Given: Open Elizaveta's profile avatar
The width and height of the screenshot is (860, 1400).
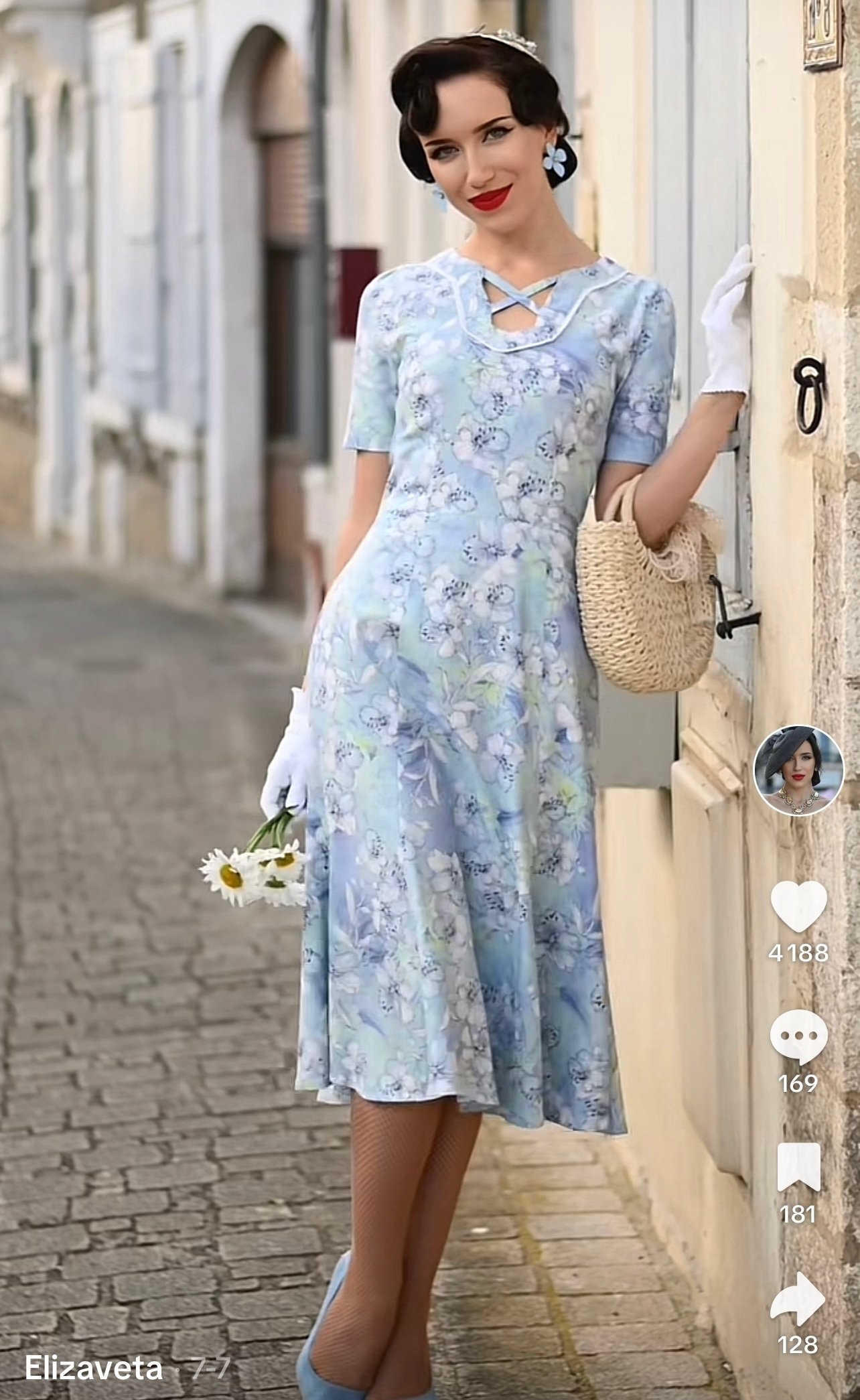Looking at the screenshot, I should tap(798, 770).
